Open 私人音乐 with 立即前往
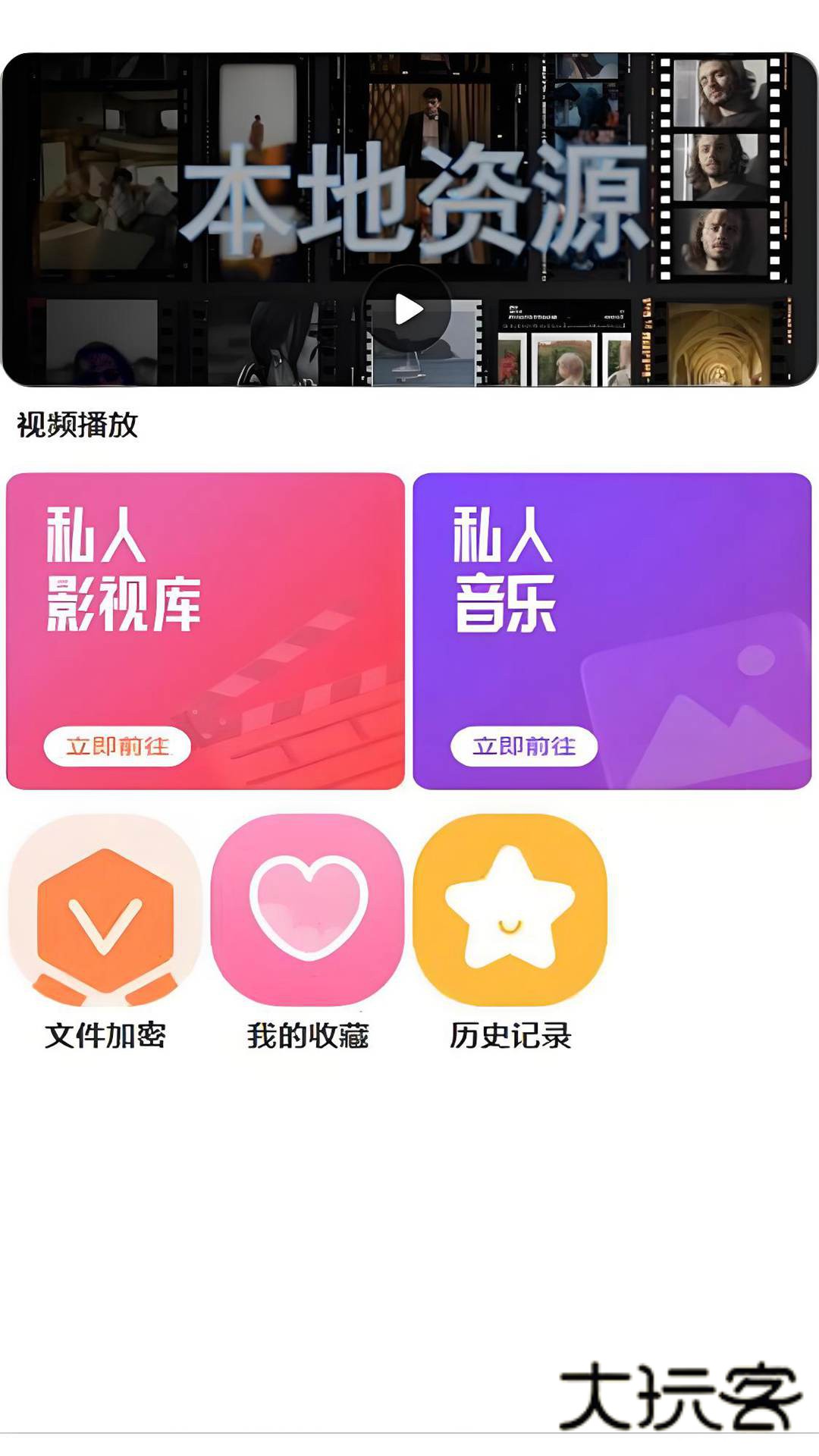 523,746
